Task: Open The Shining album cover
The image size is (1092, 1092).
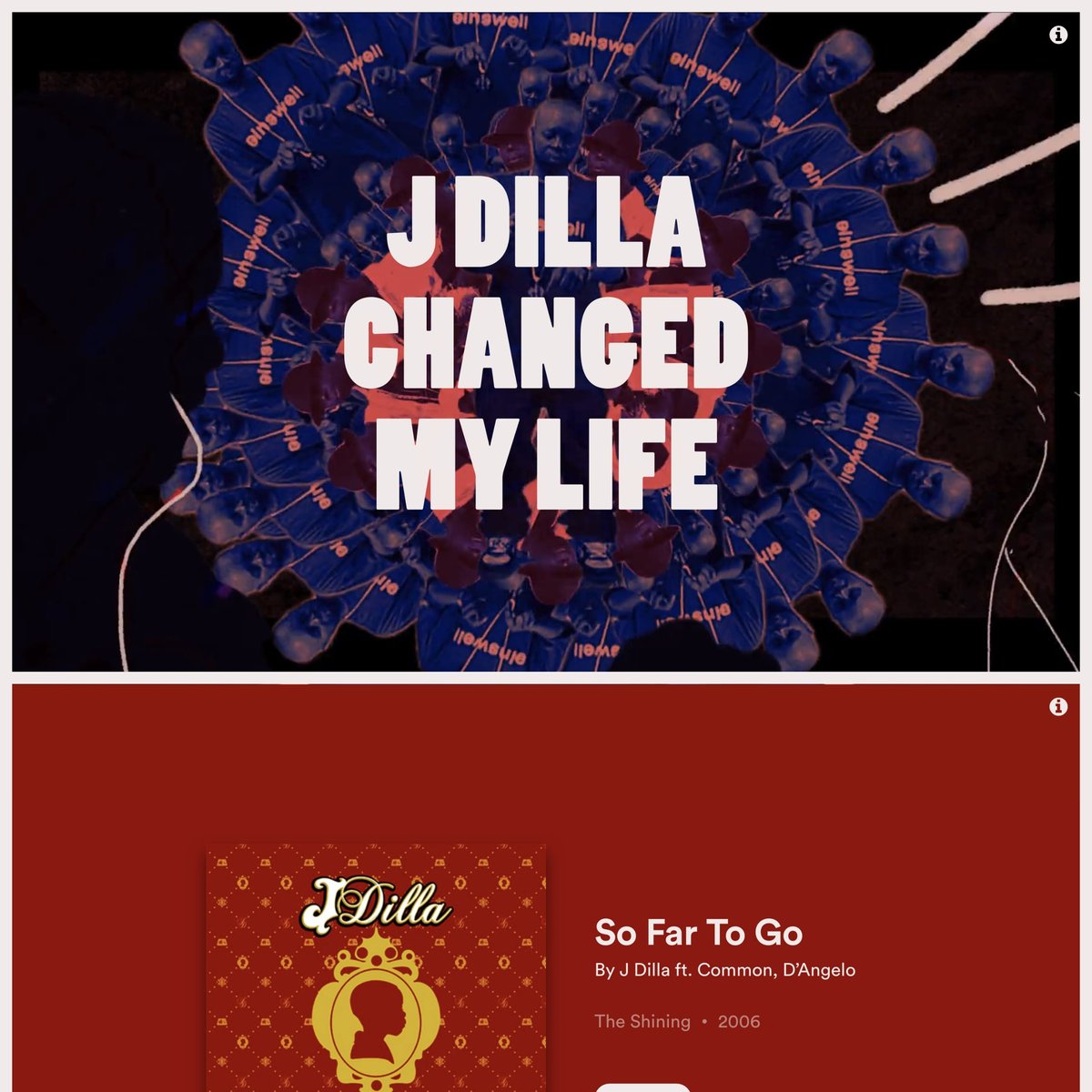Action: pos(376,967)
